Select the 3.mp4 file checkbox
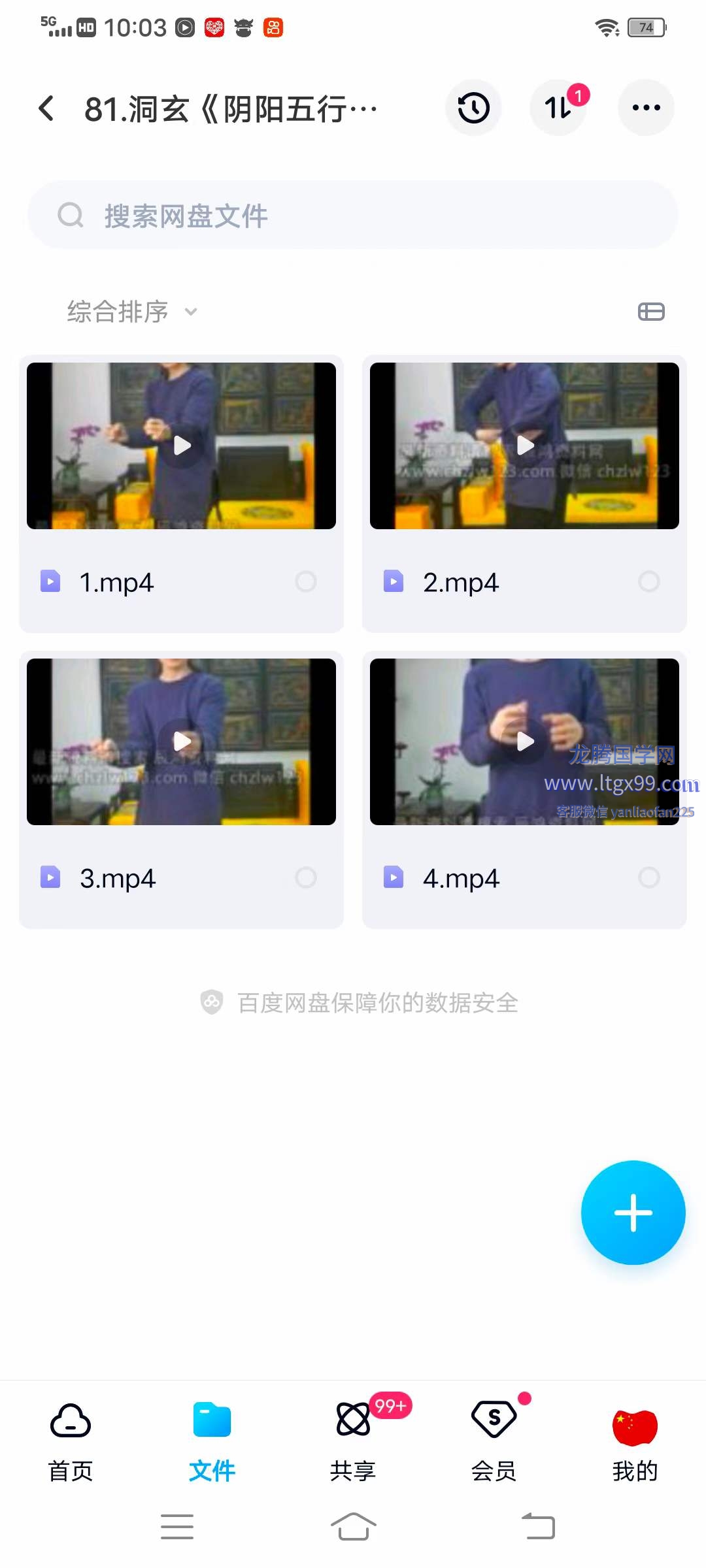 (x=306, y=877)
